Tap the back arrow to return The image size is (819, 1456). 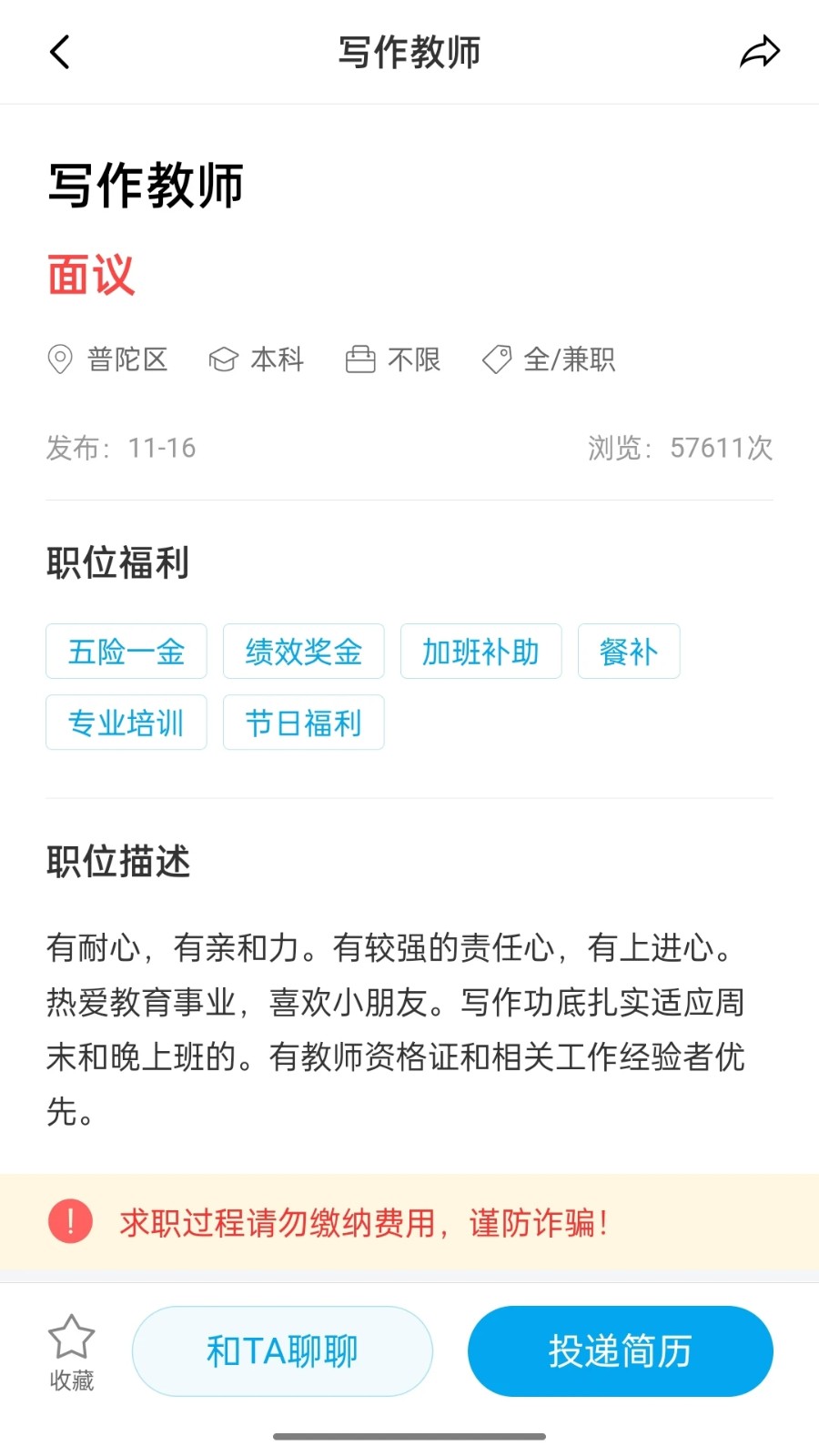pos(59,52)
